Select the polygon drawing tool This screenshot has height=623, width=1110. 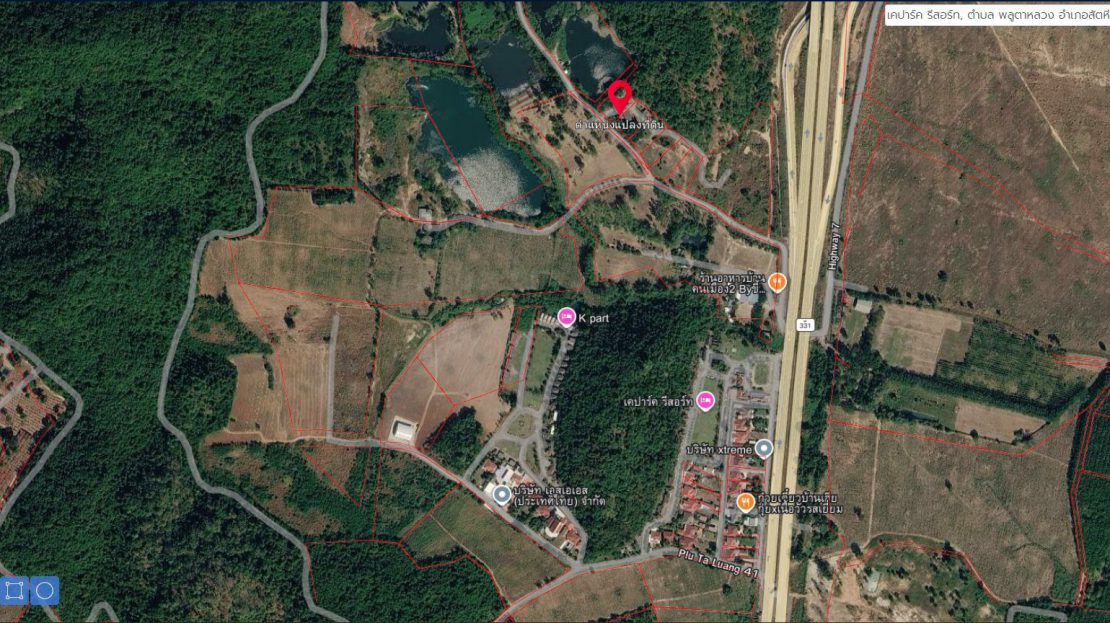pos(14,590)
